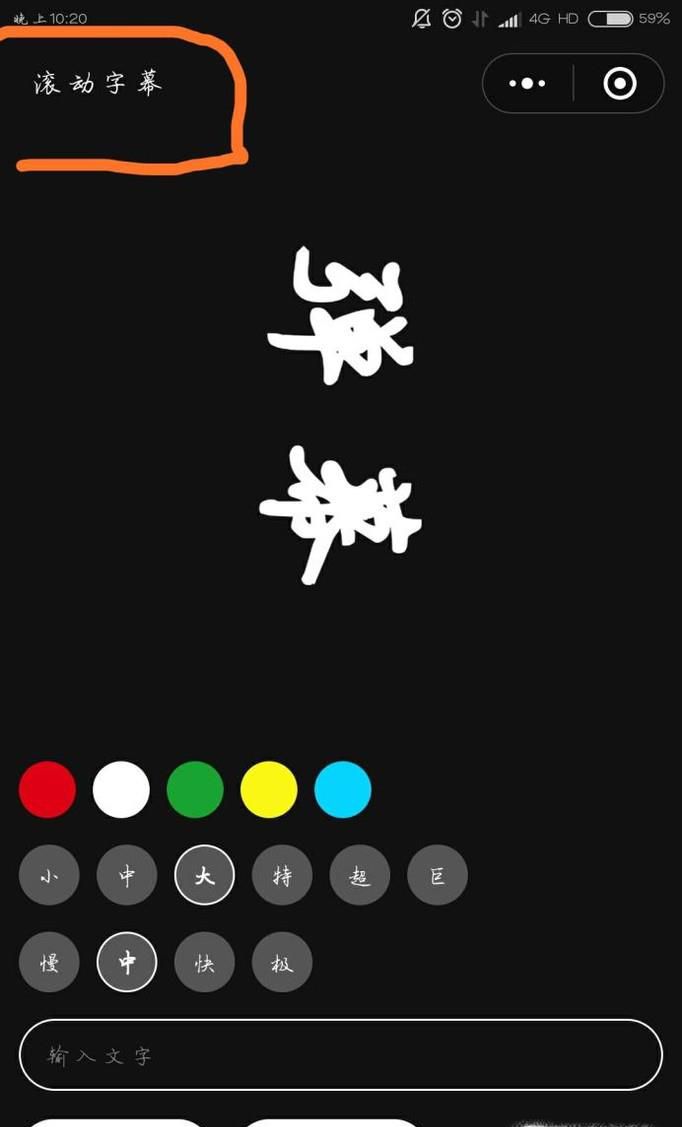This screenshot has height=1127, width=682.
Task: Choose the white text color
Action: [121, 789]
